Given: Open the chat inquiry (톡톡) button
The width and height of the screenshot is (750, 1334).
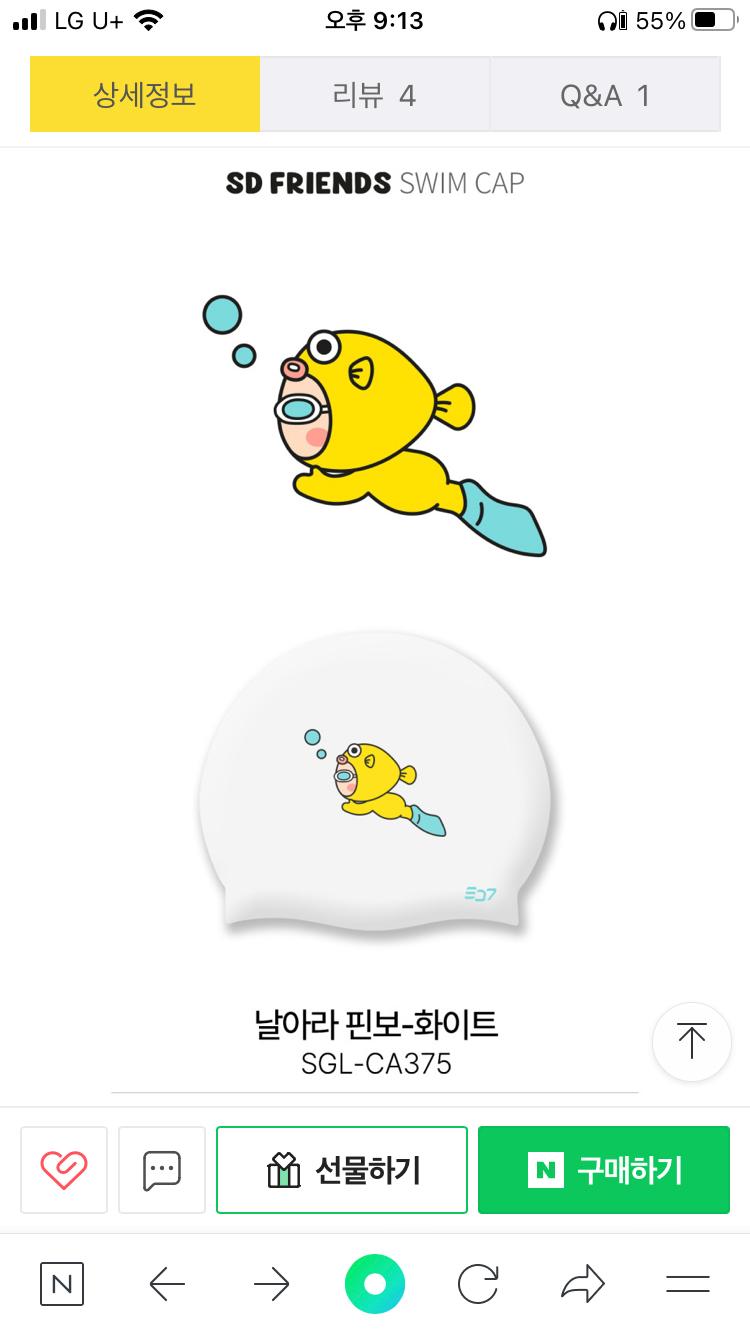Looking at the screenshot, I should click(162, 1169).
